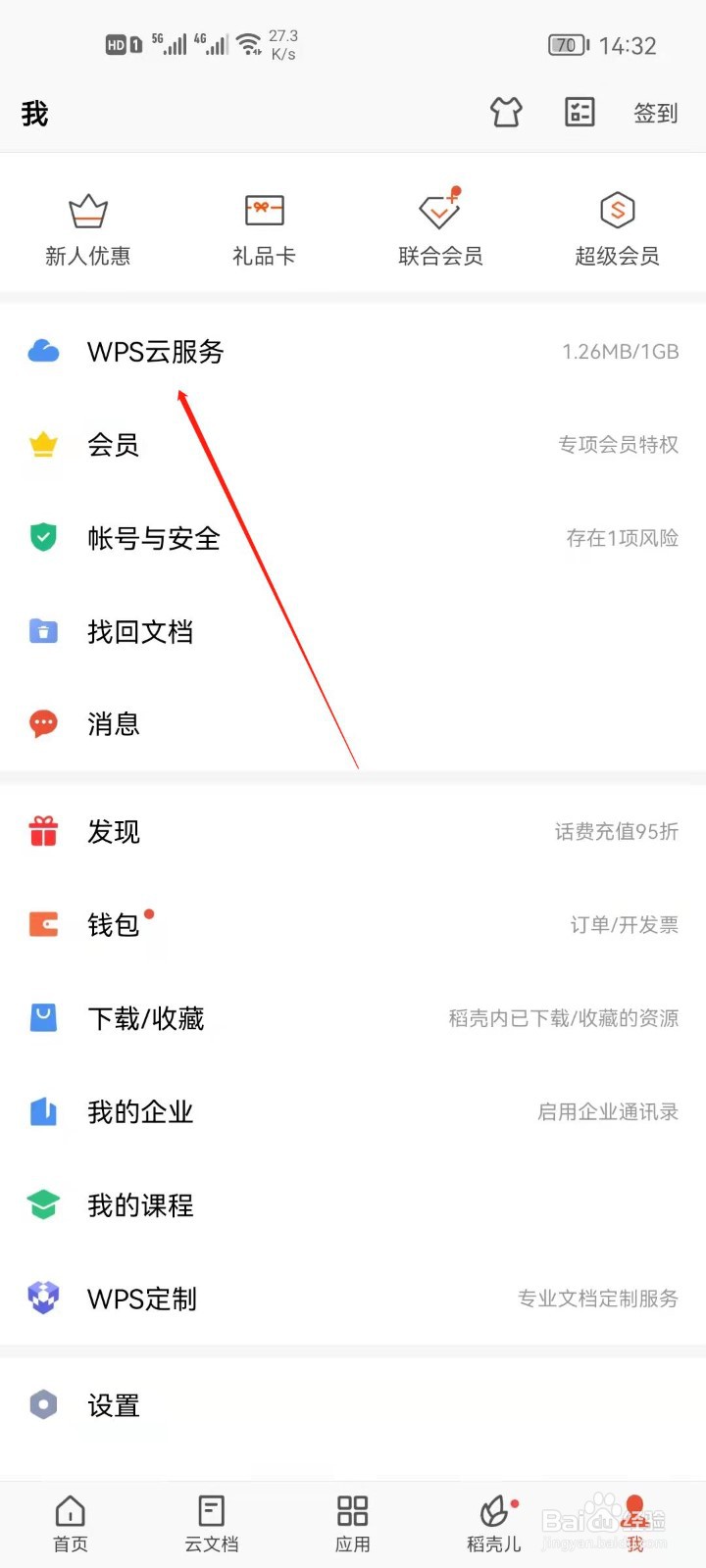Open the 新人优惠 crown icon
Viewport: 706px width, 1568px height.
(x=88, y=211)
